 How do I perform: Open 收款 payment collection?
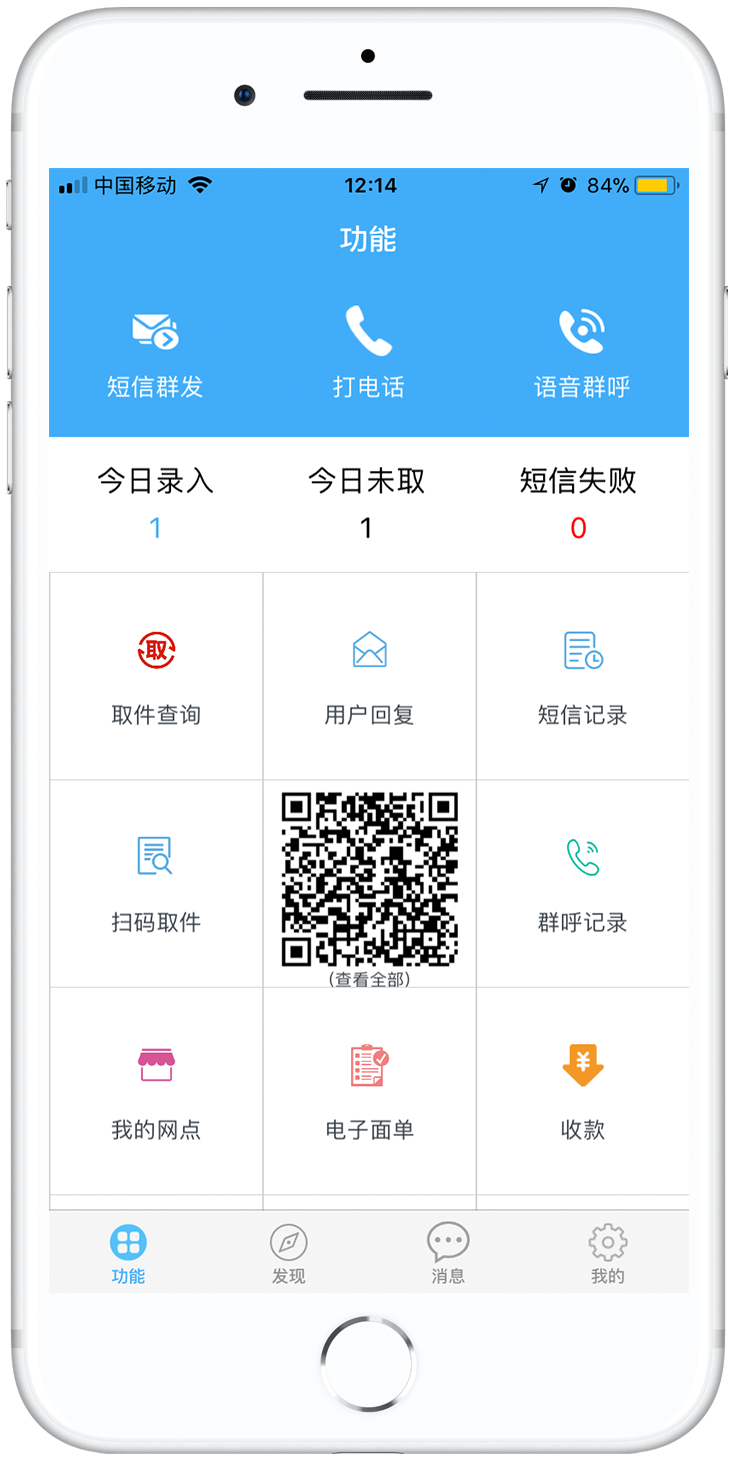coord(583,1091)
